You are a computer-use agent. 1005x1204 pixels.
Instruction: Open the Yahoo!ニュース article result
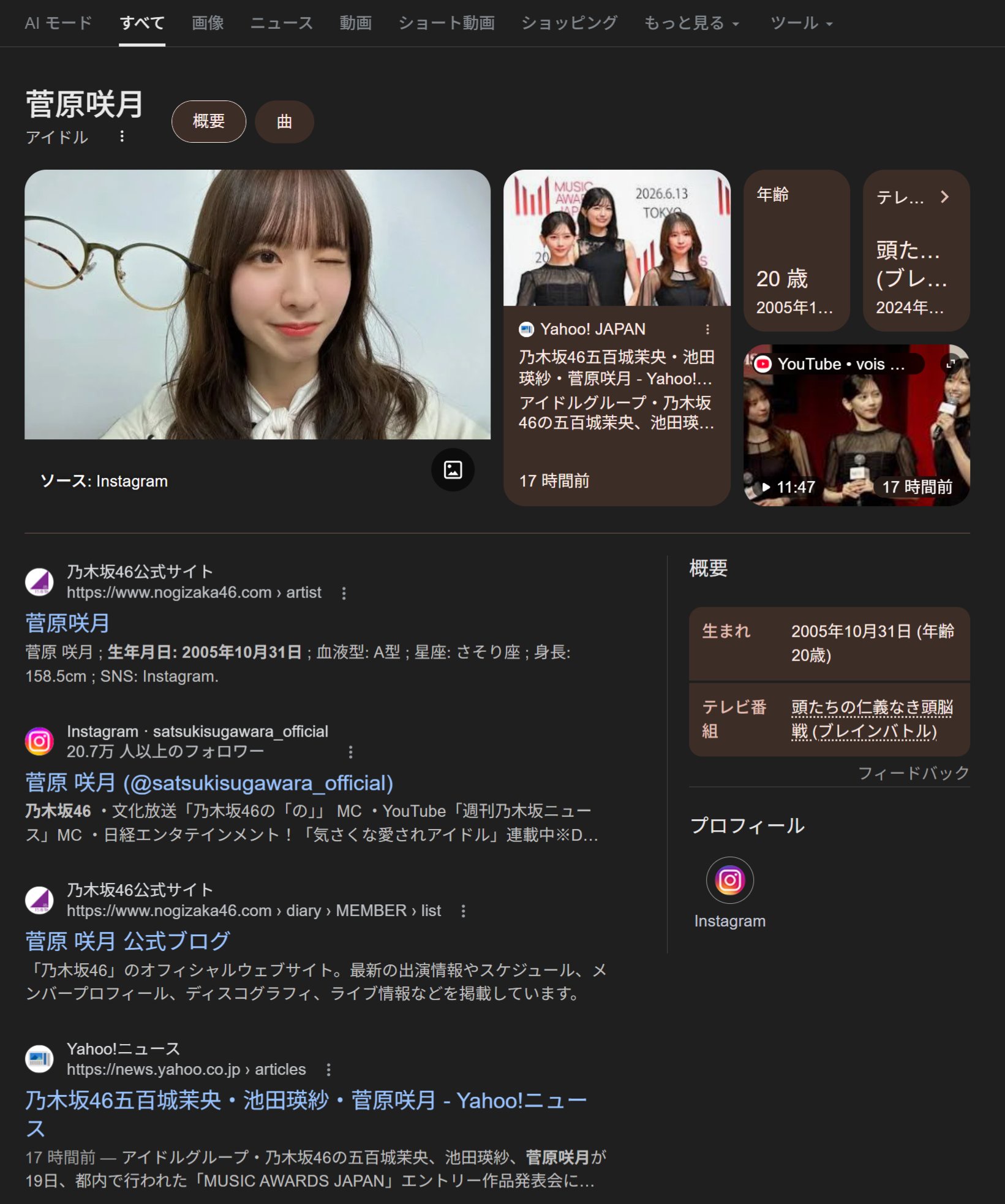click(305, 1101)
